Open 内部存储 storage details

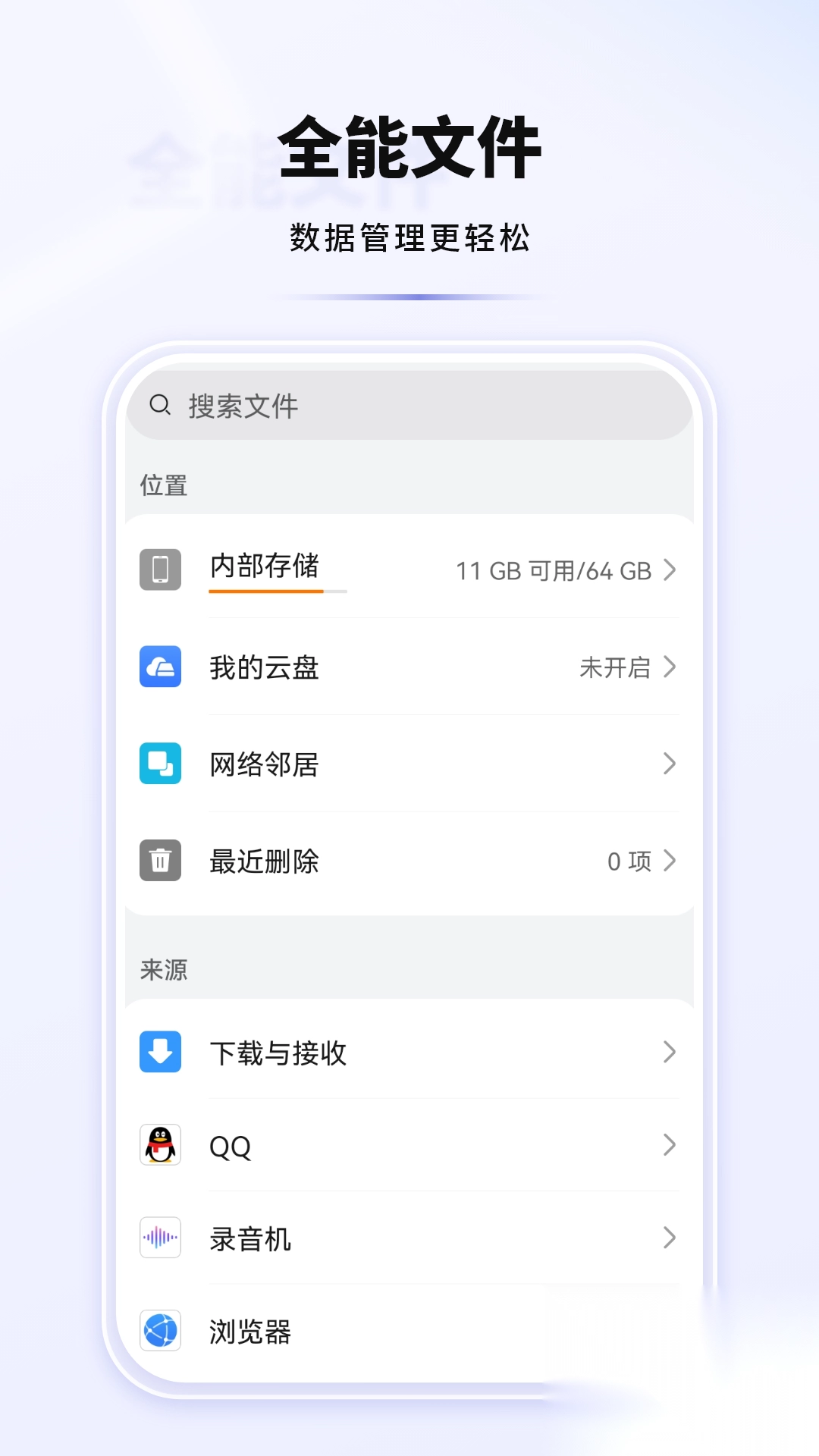(409, 570)
